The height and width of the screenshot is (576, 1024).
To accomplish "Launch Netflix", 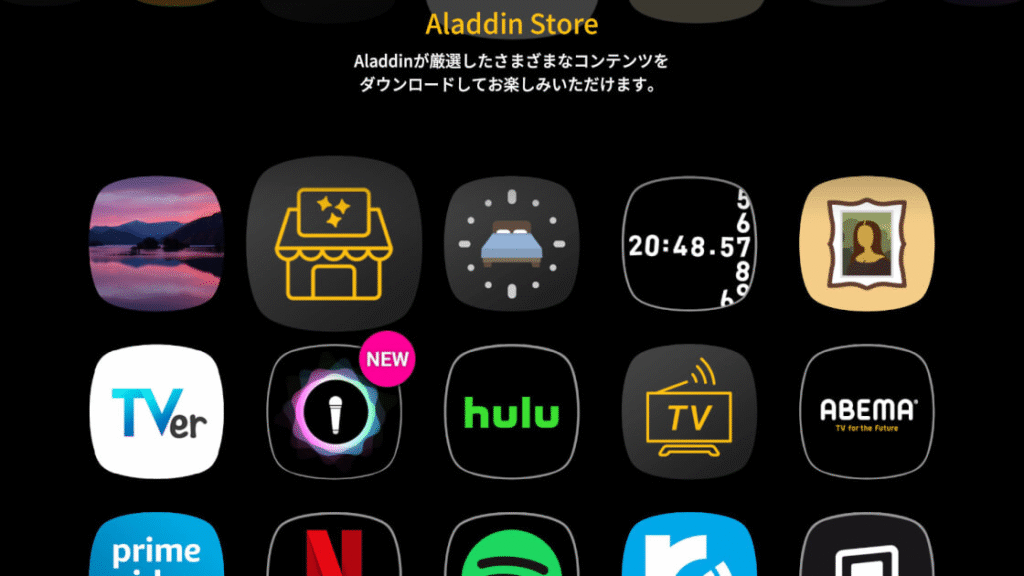I will [334, 548].
